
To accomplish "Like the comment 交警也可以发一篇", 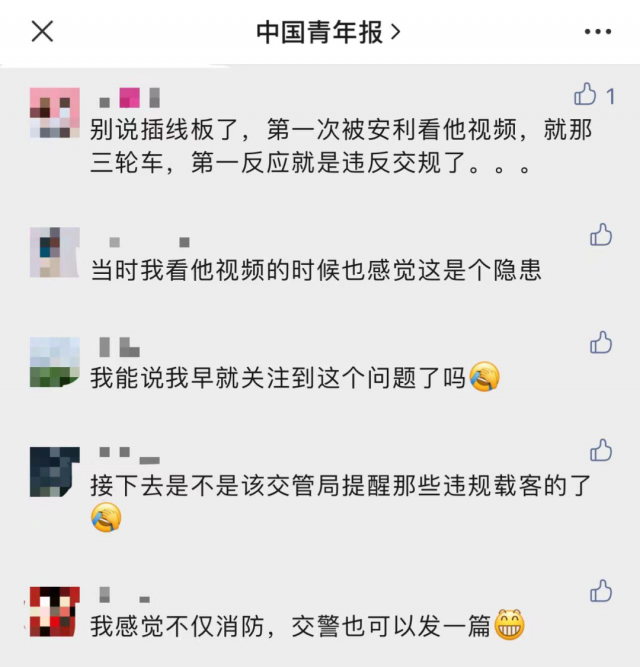I will tap(601, 591).
